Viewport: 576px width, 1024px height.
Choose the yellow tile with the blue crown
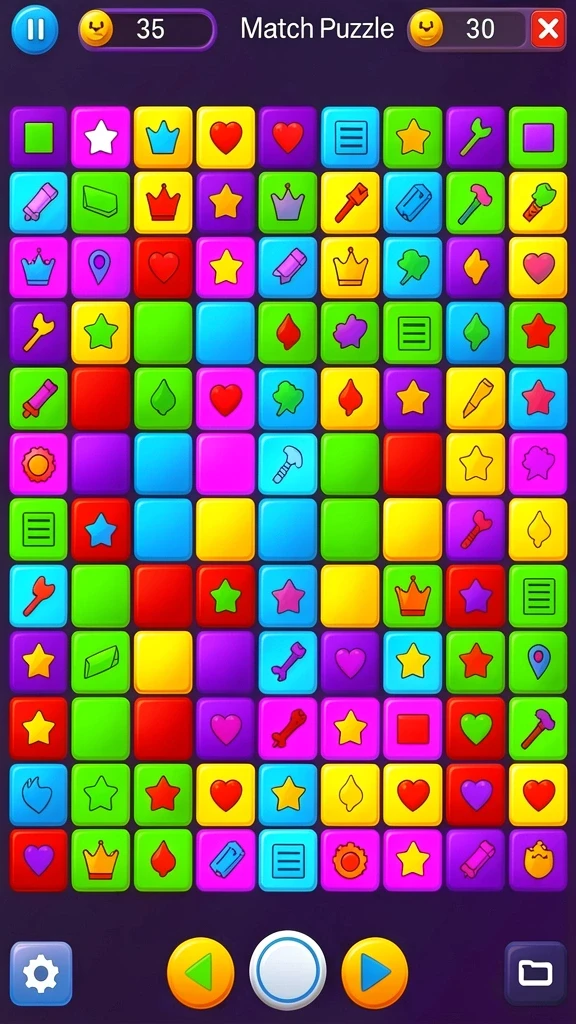[163, 138]
